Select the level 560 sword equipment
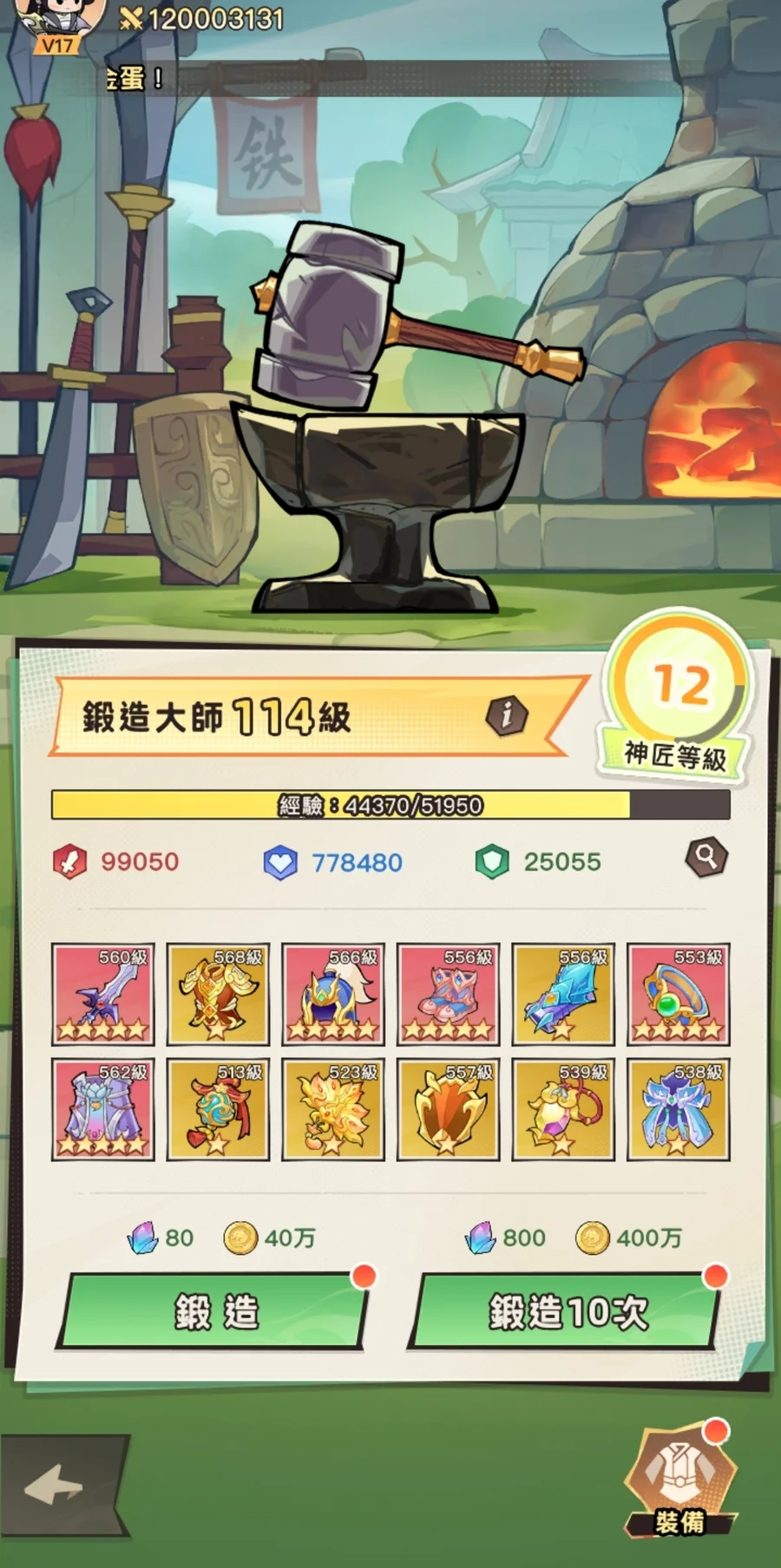 [103, 994]
